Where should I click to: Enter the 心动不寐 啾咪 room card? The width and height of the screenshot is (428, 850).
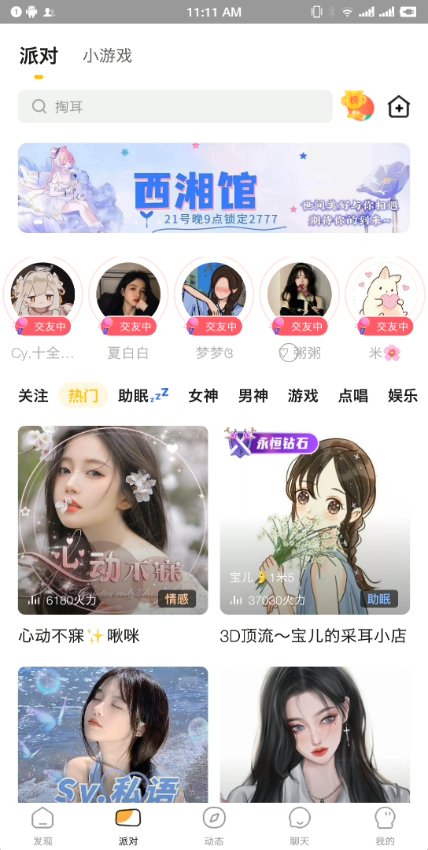113,536
